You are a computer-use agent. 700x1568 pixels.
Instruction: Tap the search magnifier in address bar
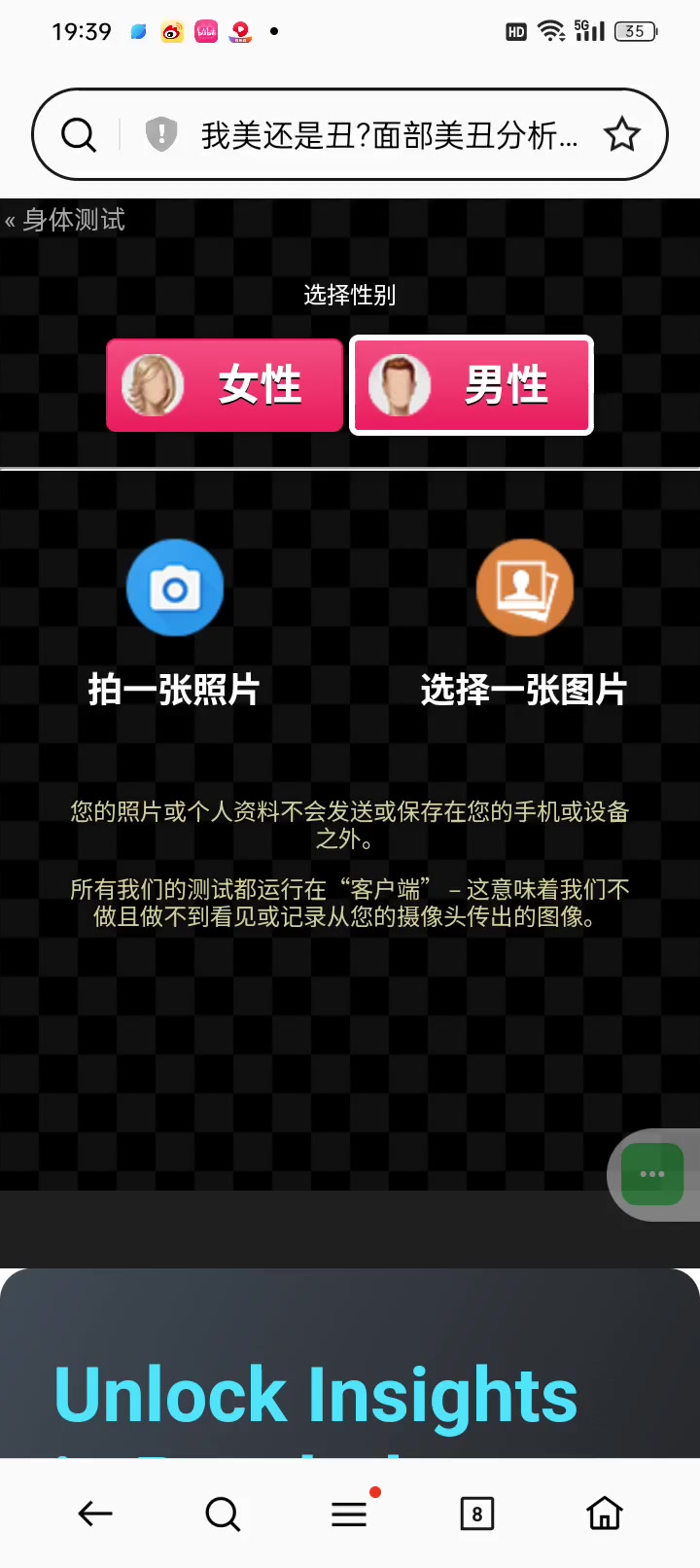pyautogui.click(x=79, y=135)
